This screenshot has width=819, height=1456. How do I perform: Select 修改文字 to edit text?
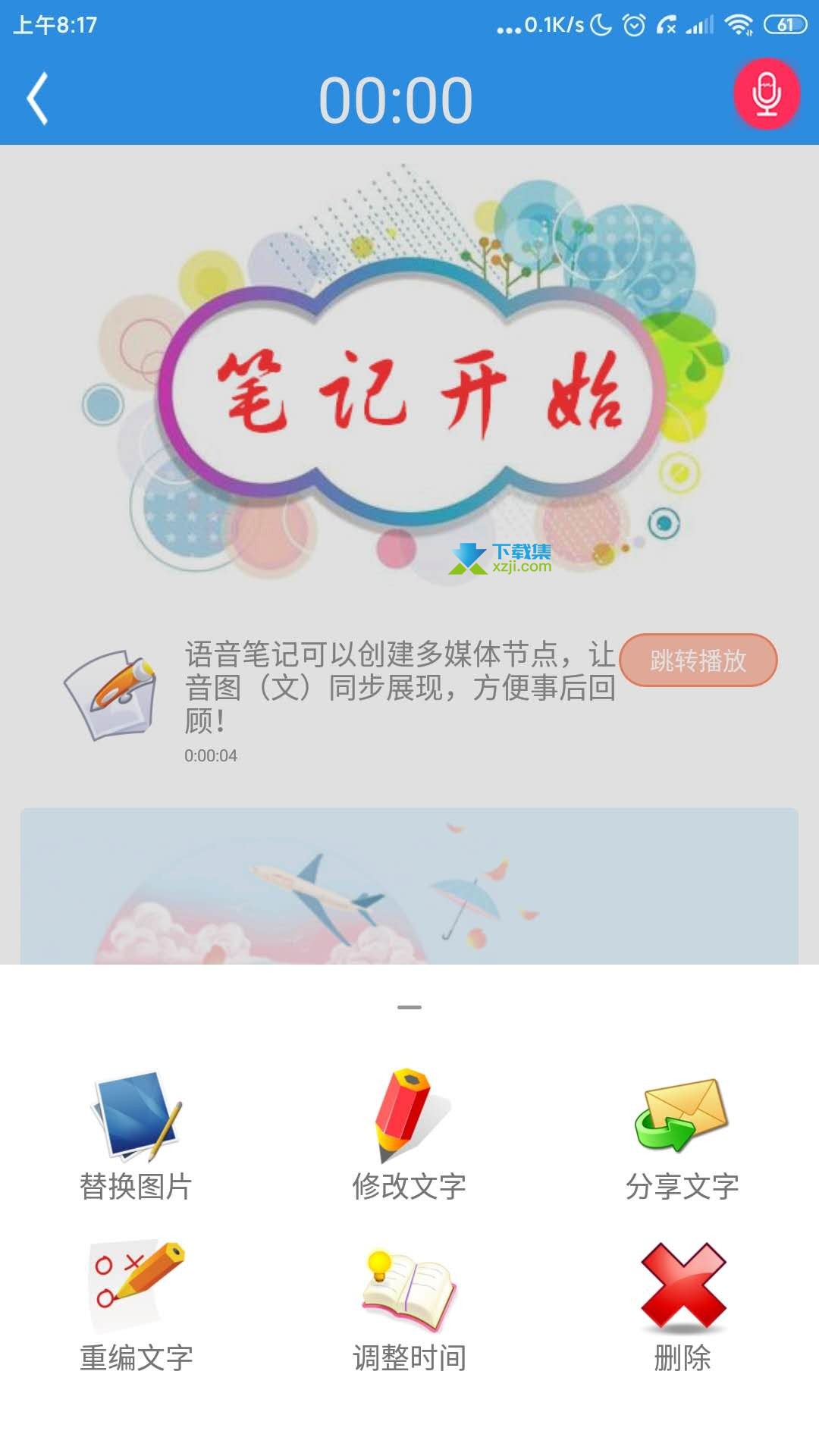pyautogui.click(x=409, y=1136)
